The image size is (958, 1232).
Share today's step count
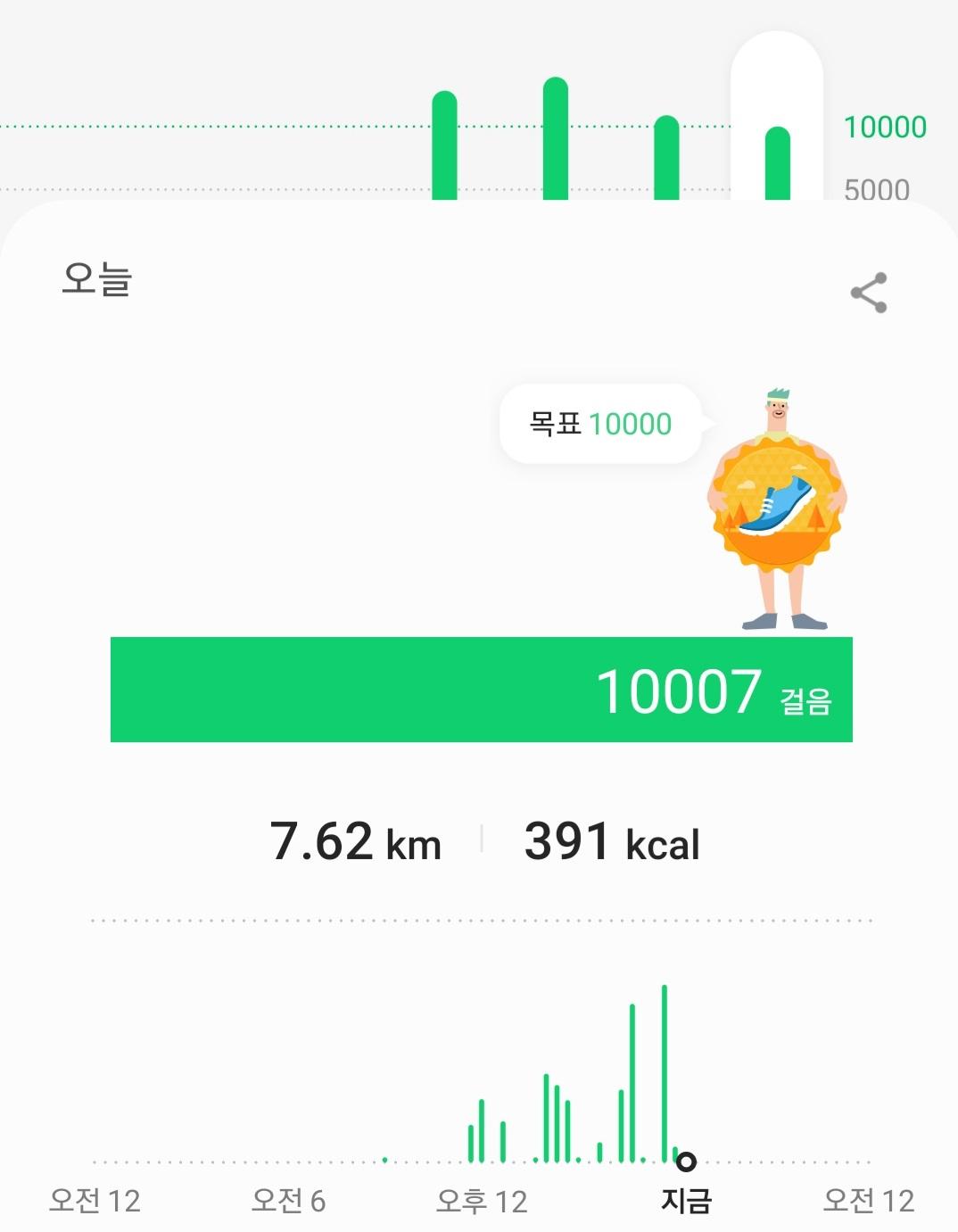(x=868, y=293)
